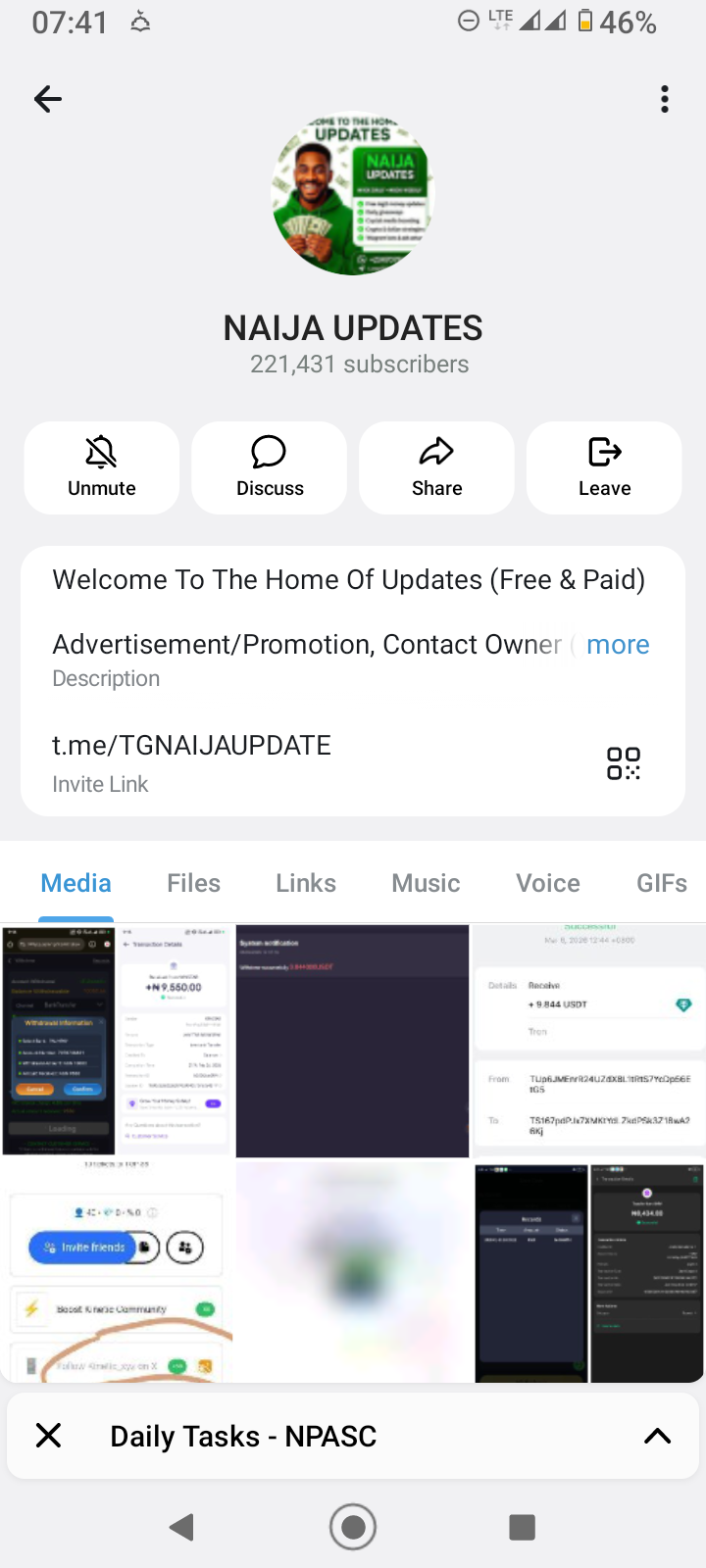Go back using the top arrow

coord(48,99)
